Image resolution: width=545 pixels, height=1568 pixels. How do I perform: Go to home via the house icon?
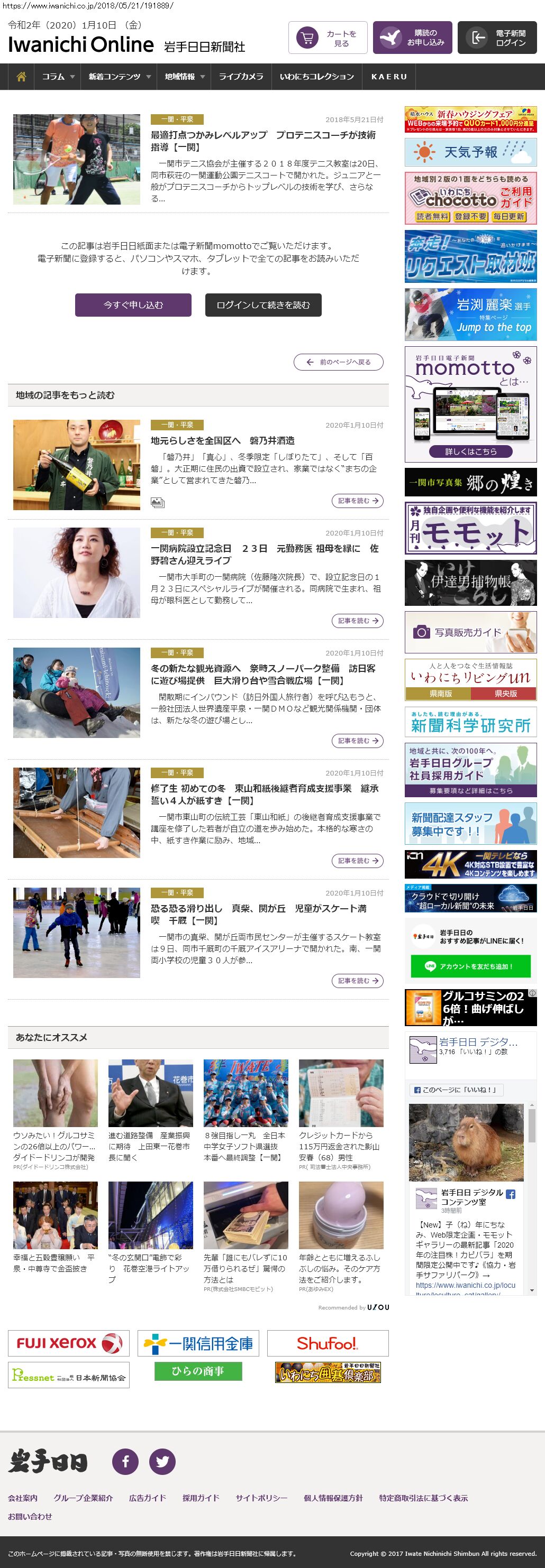(21, 77)
